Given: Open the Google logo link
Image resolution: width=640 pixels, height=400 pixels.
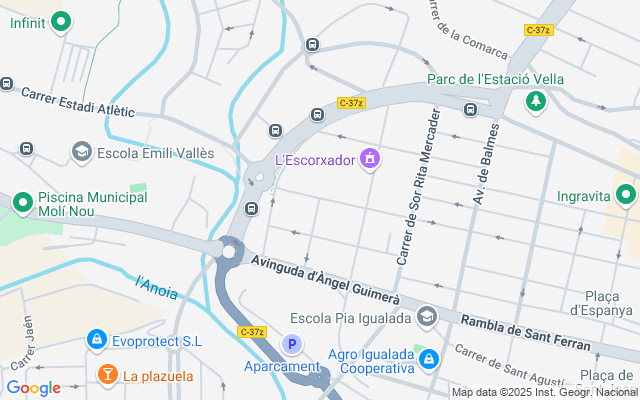Looking at the screenshot, I should coord(34,388).
